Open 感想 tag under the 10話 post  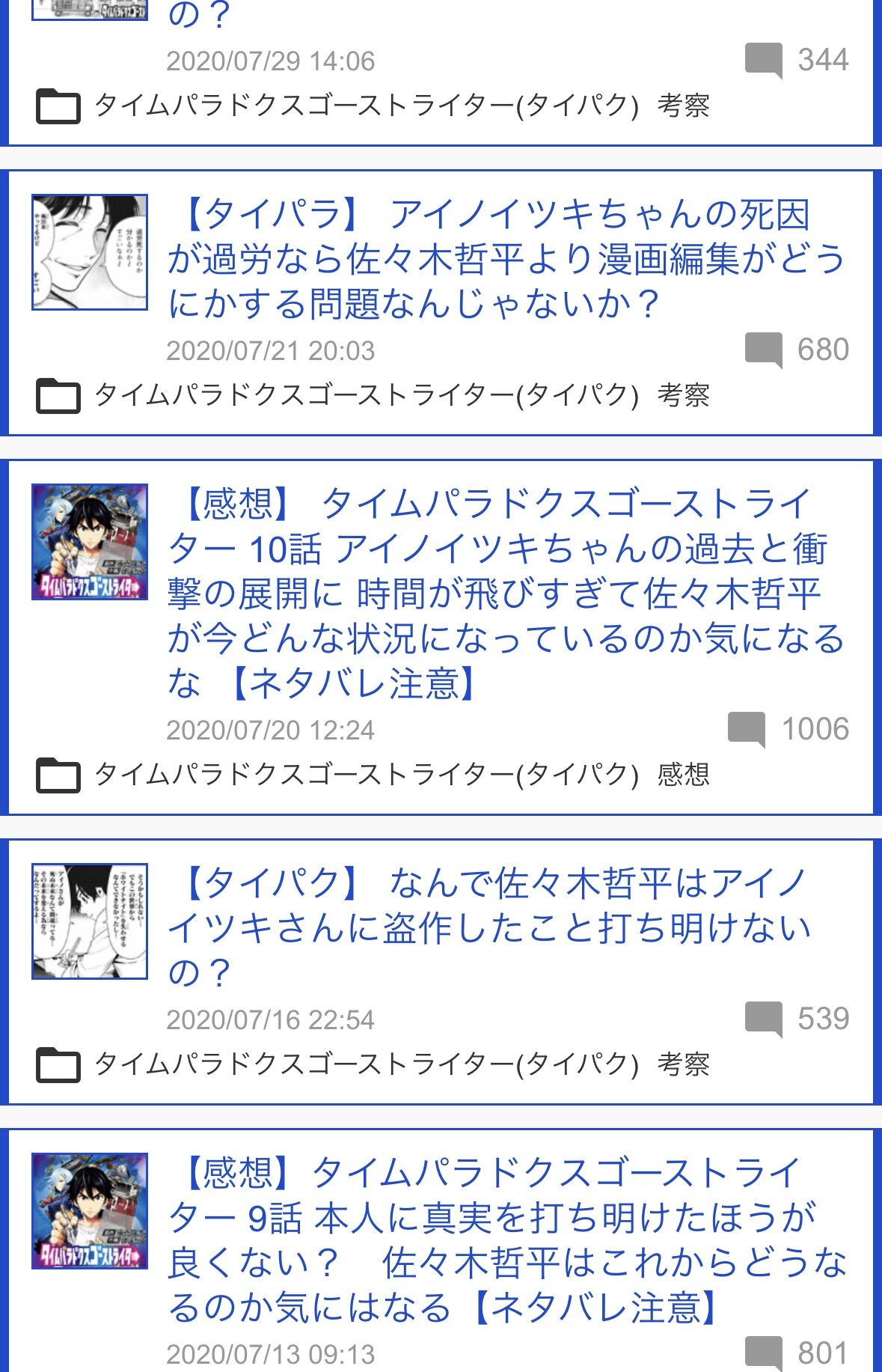[x=683, y=775]
